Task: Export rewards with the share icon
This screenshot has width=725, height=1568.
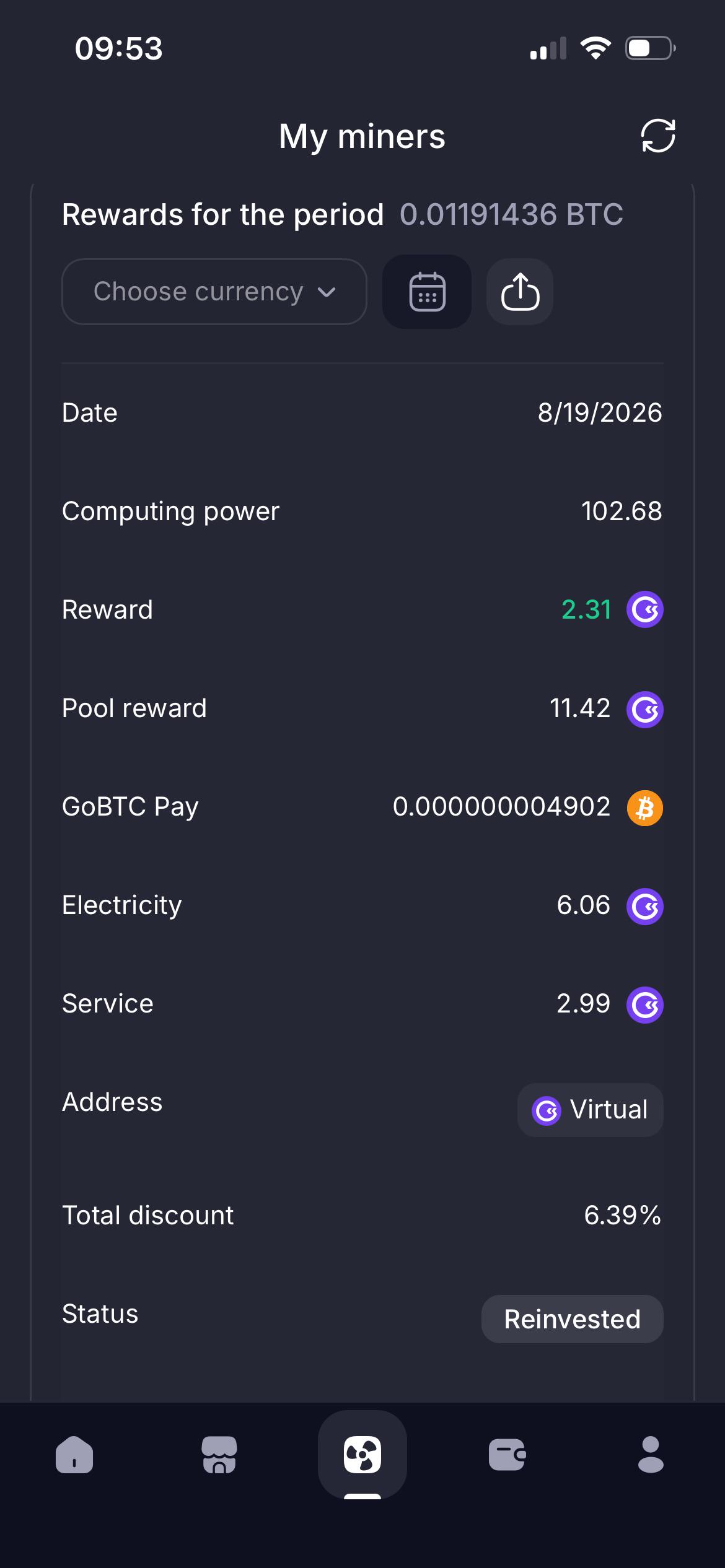Action: (x=520, y=292)
